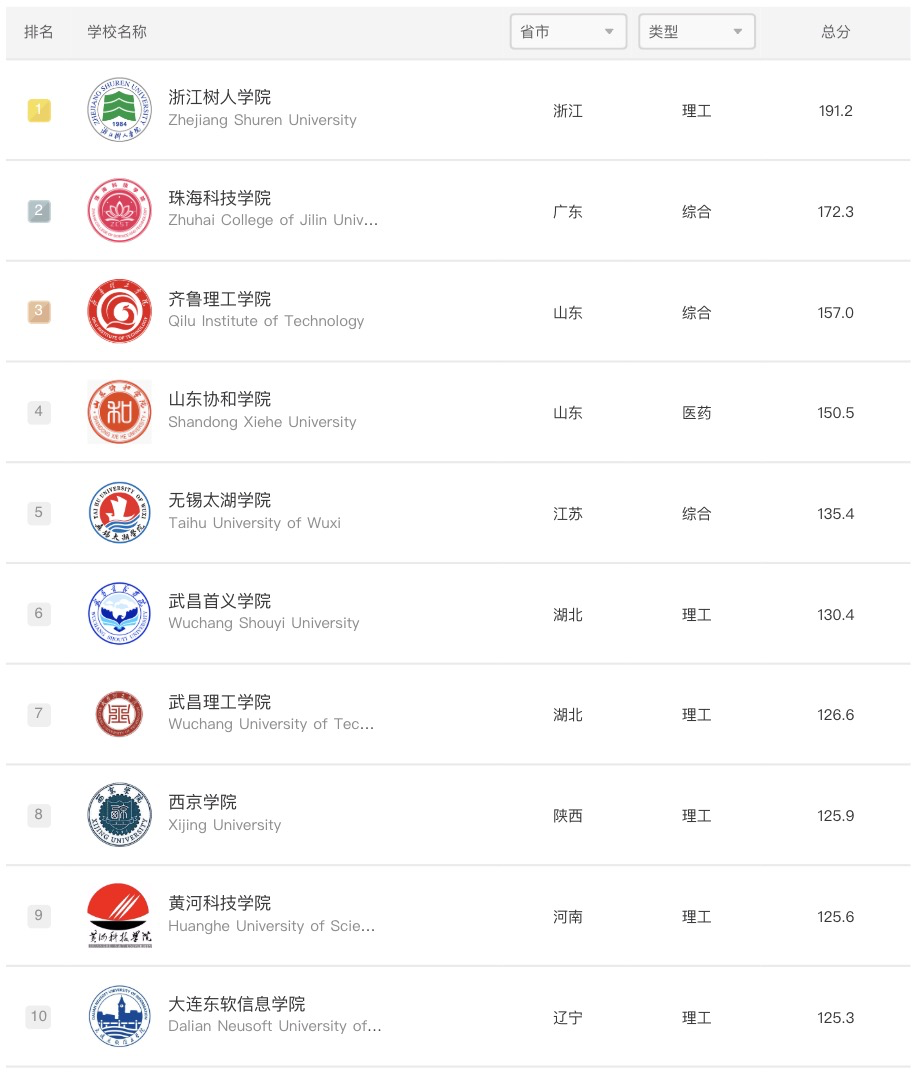Open the 省市 province filter dropdown

tap(567, 32)
